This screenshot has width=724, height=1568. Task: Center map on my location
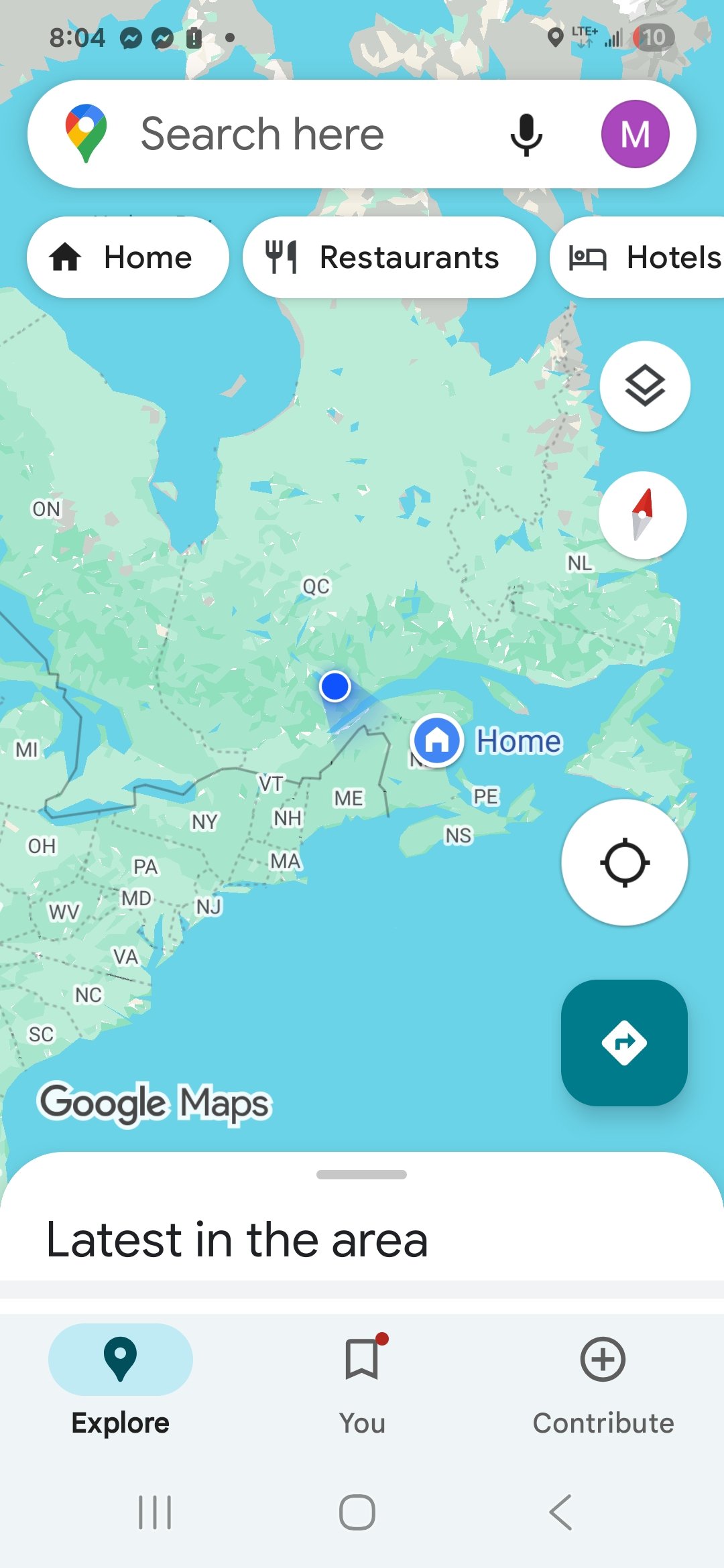tap(624, 862)
